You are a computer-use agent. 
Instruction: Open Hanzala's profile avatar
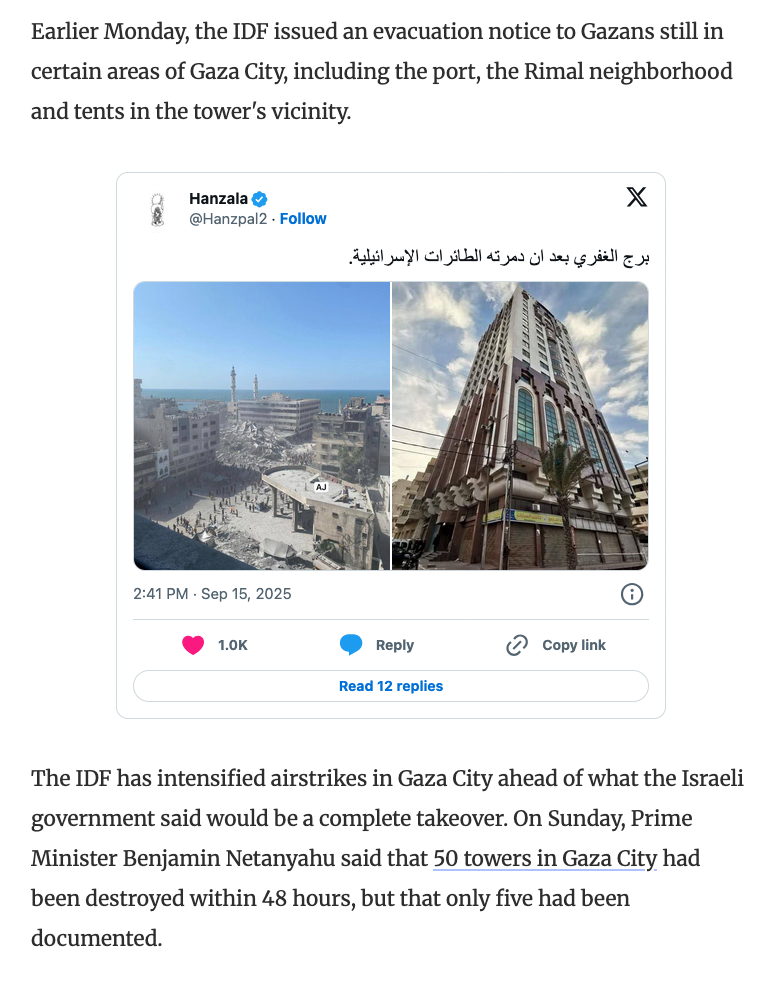156,208
